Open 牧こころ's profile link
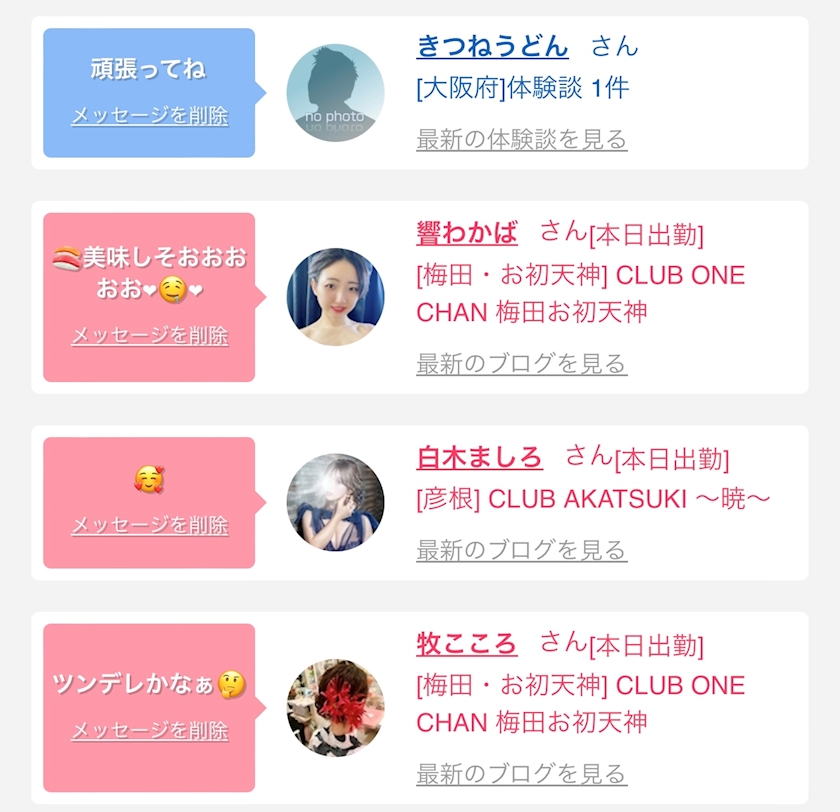840x812 pixels. pos(467,643)
